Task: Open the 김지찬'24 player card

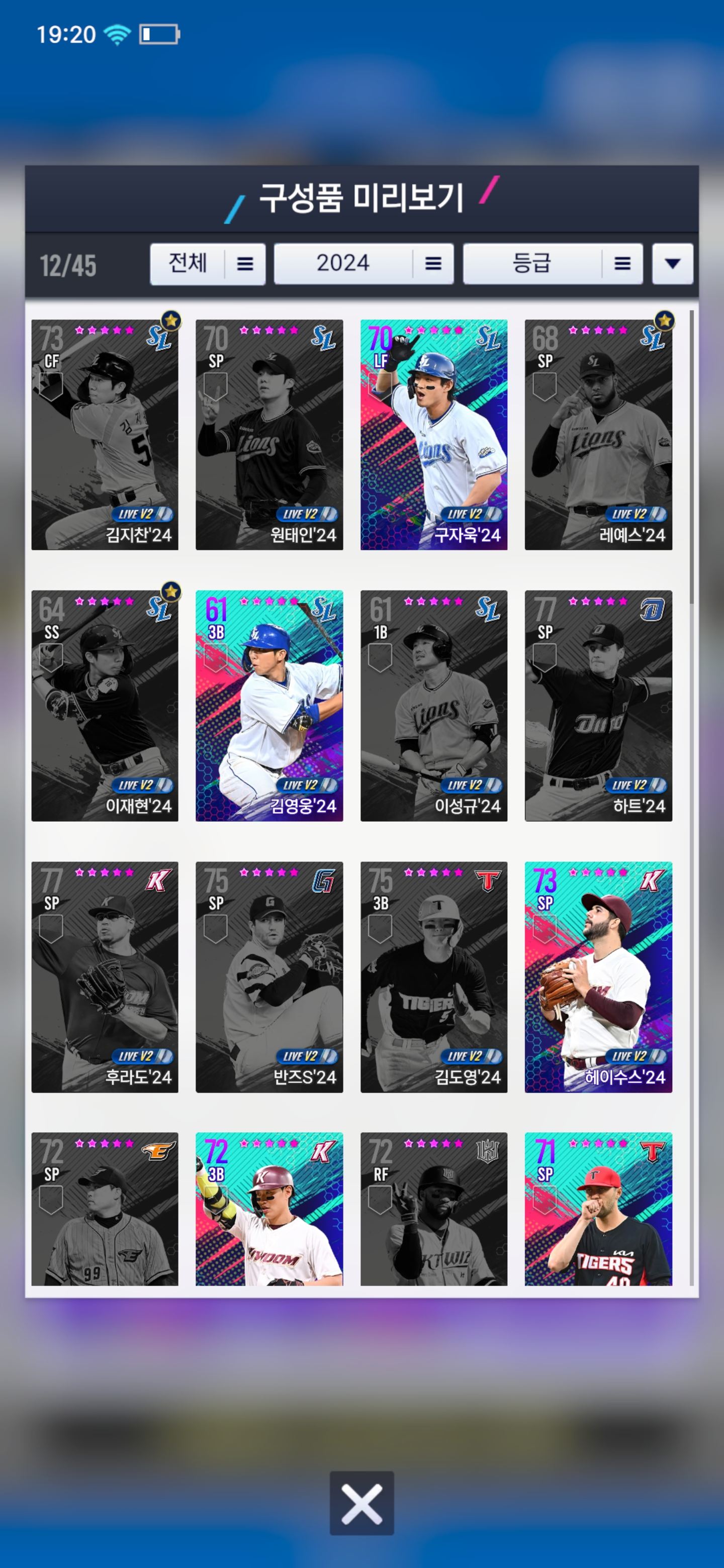Action: 105,435
